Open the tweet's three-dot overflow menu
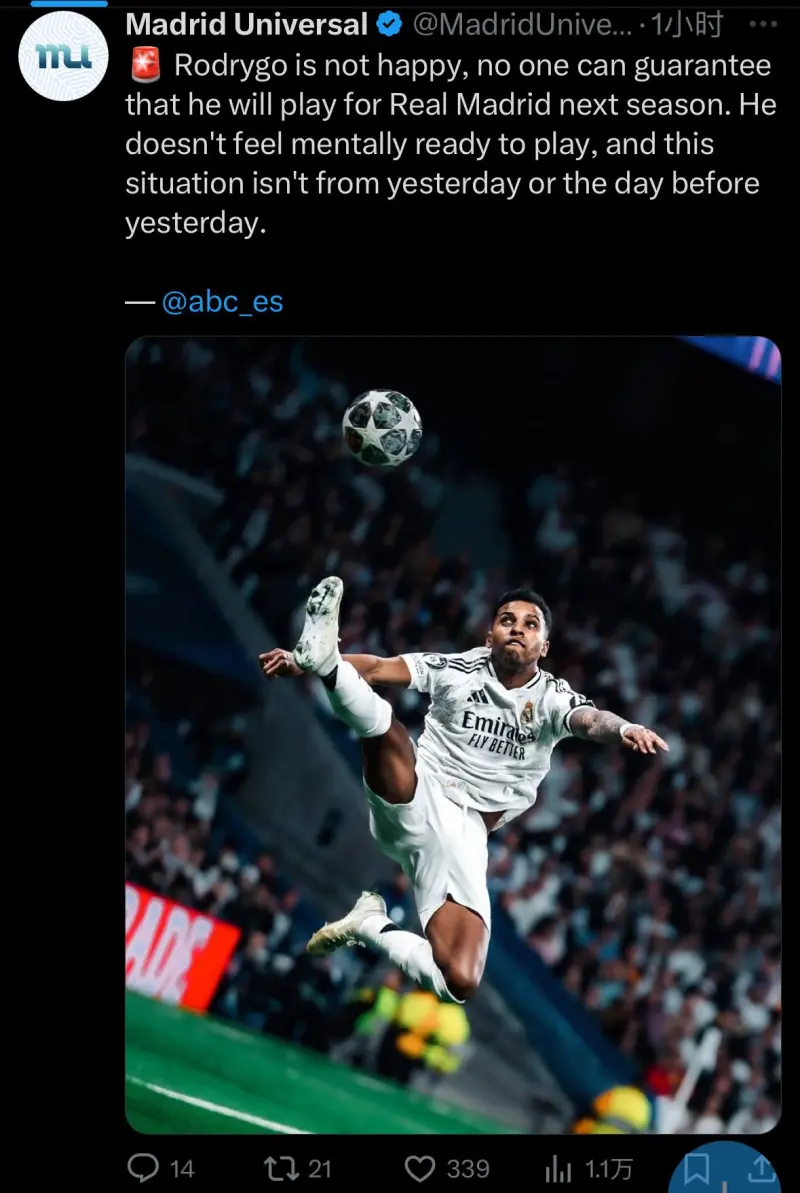Viewport: 800px width, 1193px height. point(763,25)
